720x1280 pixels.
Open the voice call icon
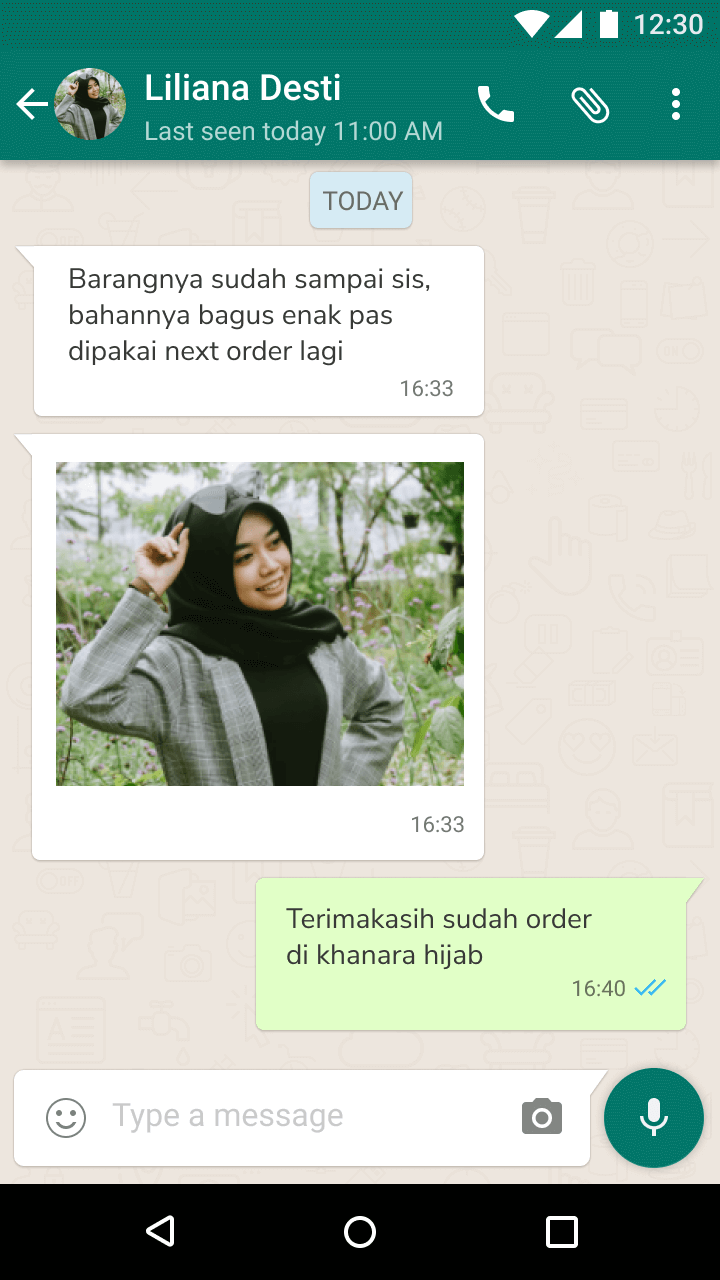[496, 104]
